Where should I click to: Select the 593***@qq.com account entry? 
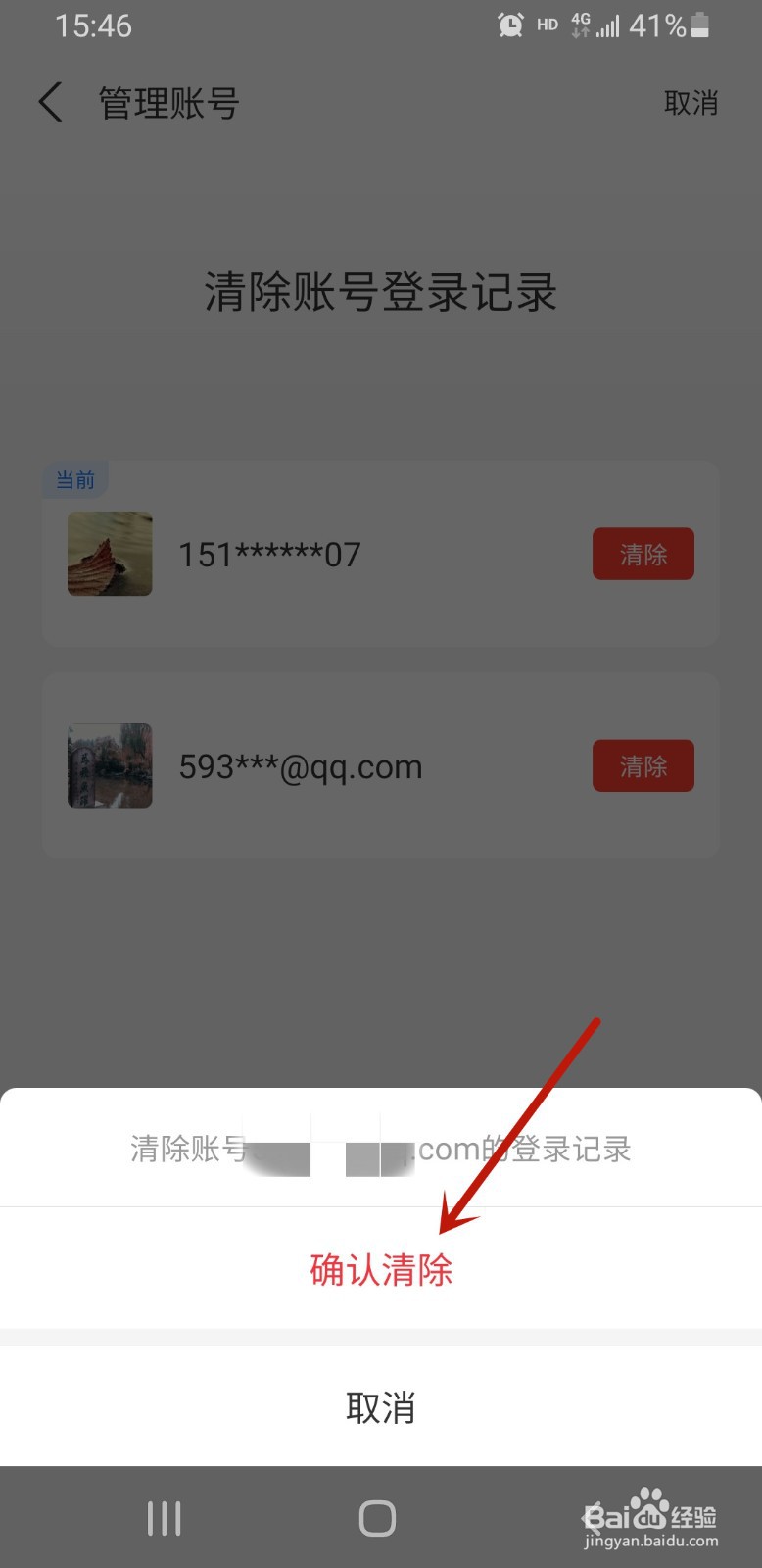[x=301, y=765]
